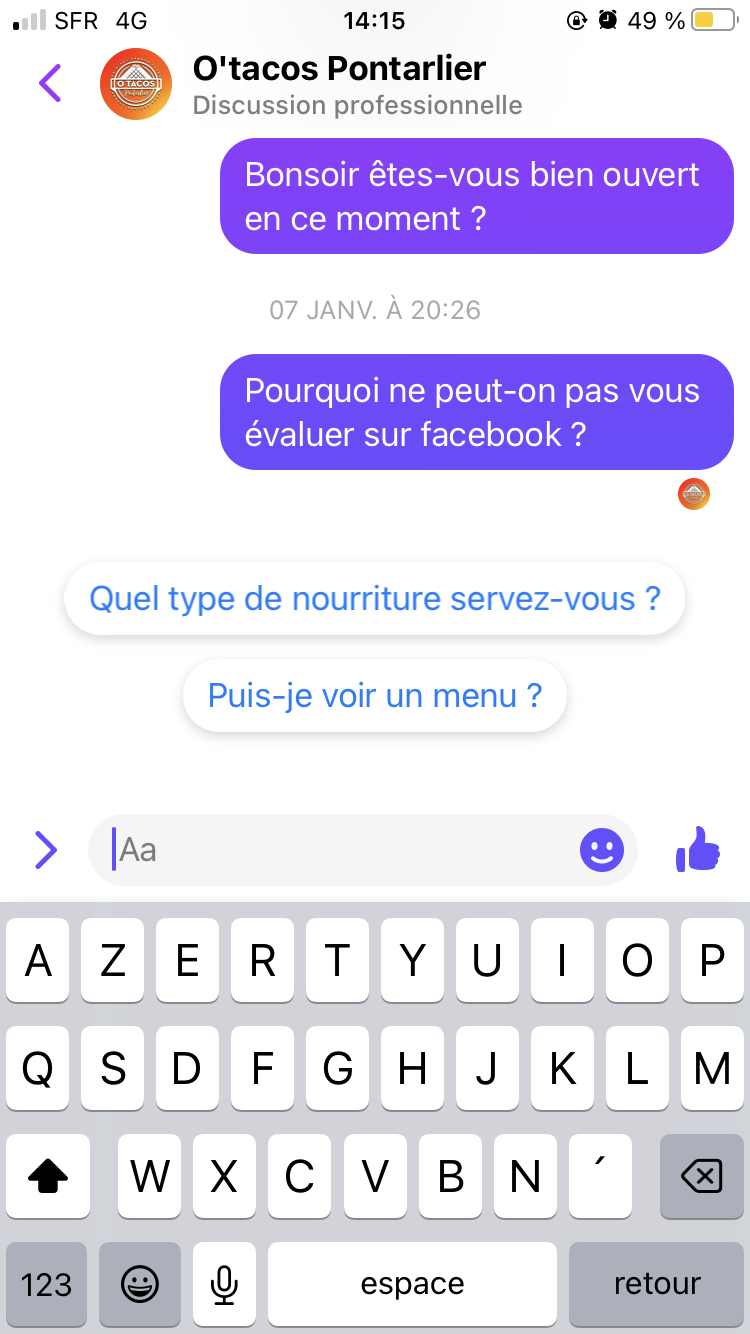Open the emoji keyboard key
750x1334 pixels.
point(140,1284)
